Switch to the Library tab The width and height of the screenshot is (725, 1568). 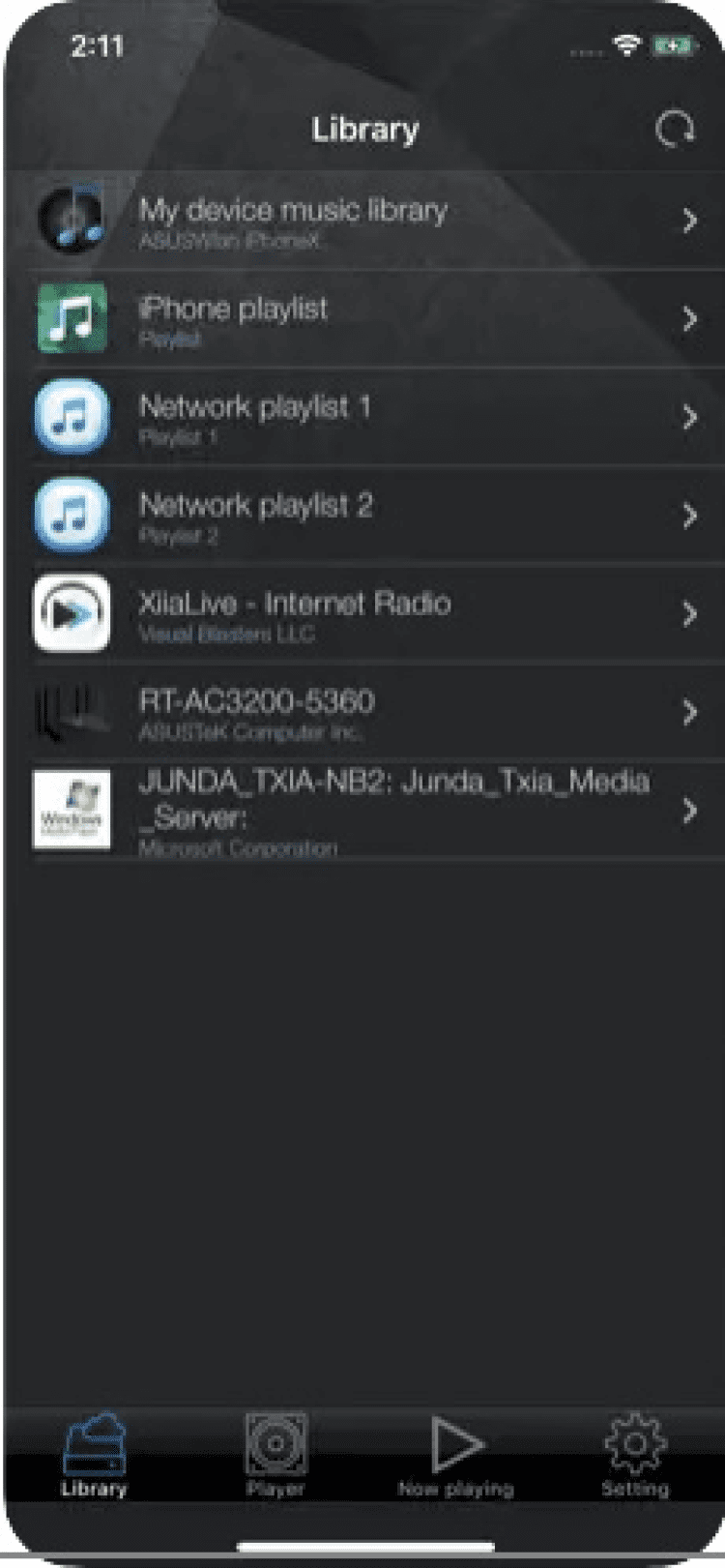point(94,1454)
